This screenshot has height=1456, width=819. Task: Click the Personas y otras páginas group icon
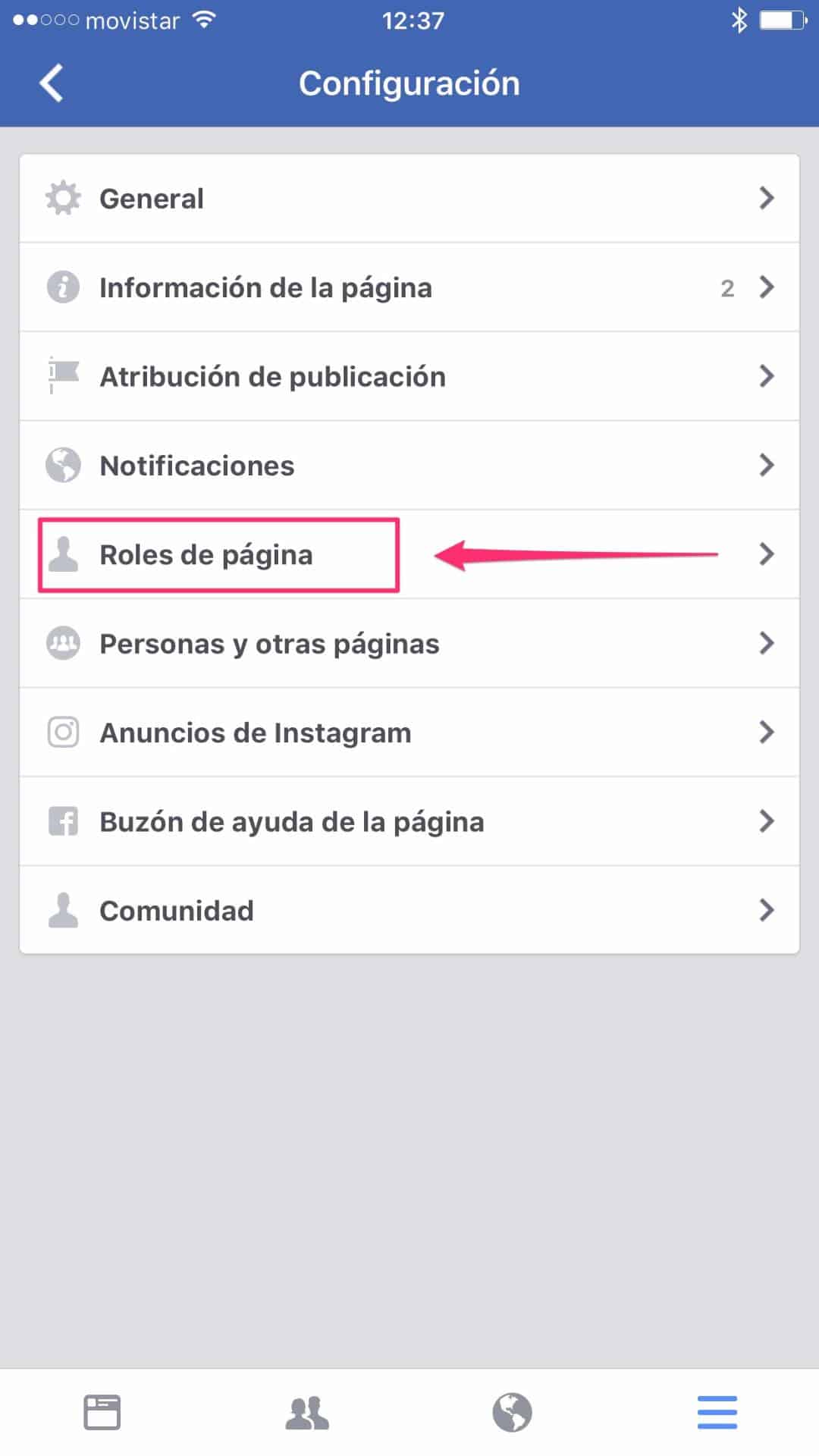[63, 643]
